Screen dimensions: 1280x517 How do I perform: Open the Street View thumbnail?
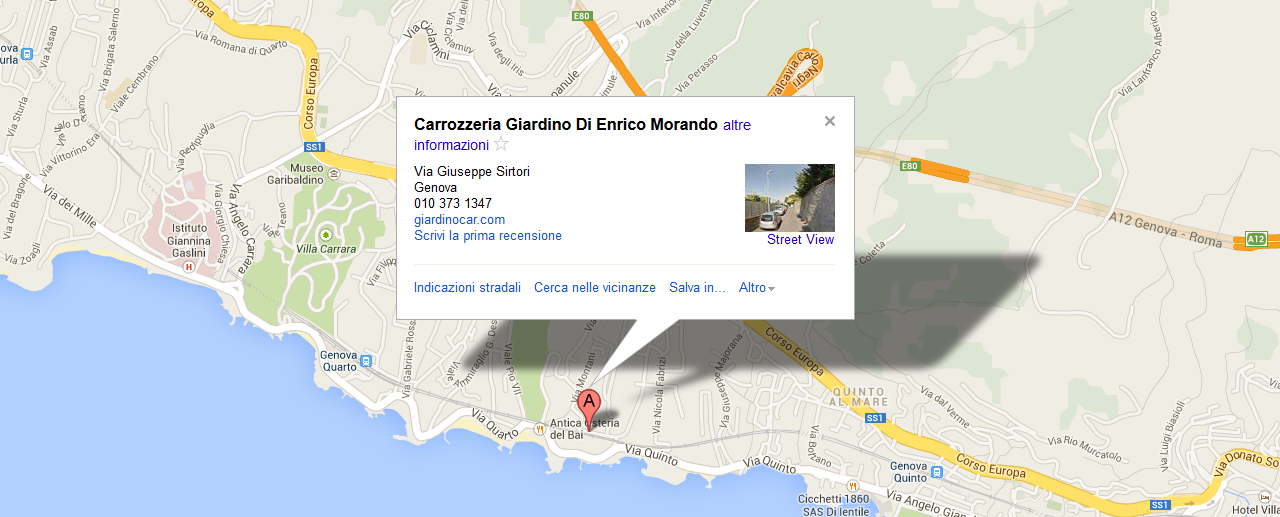pos(789,198)
